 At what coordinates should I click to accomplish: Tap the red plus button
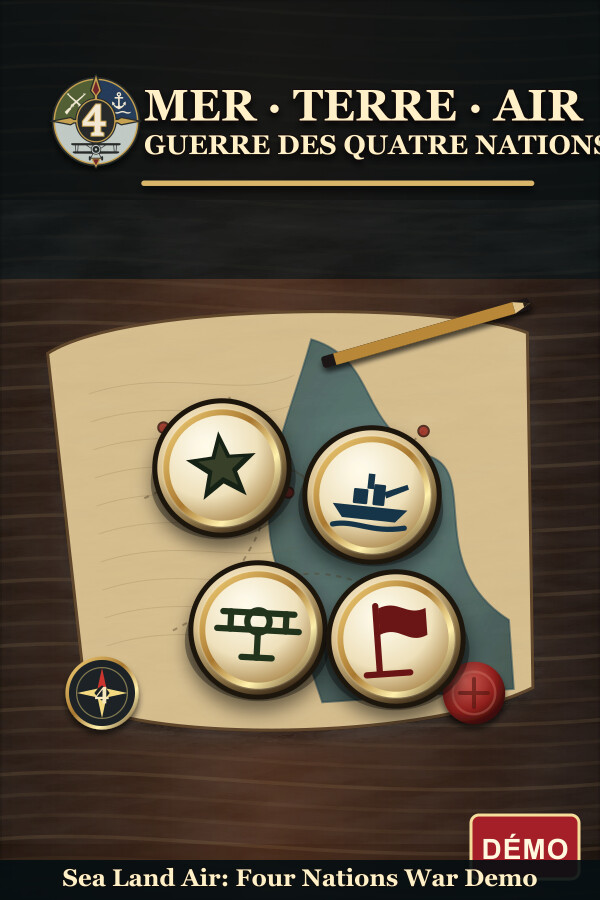point(474,693)
